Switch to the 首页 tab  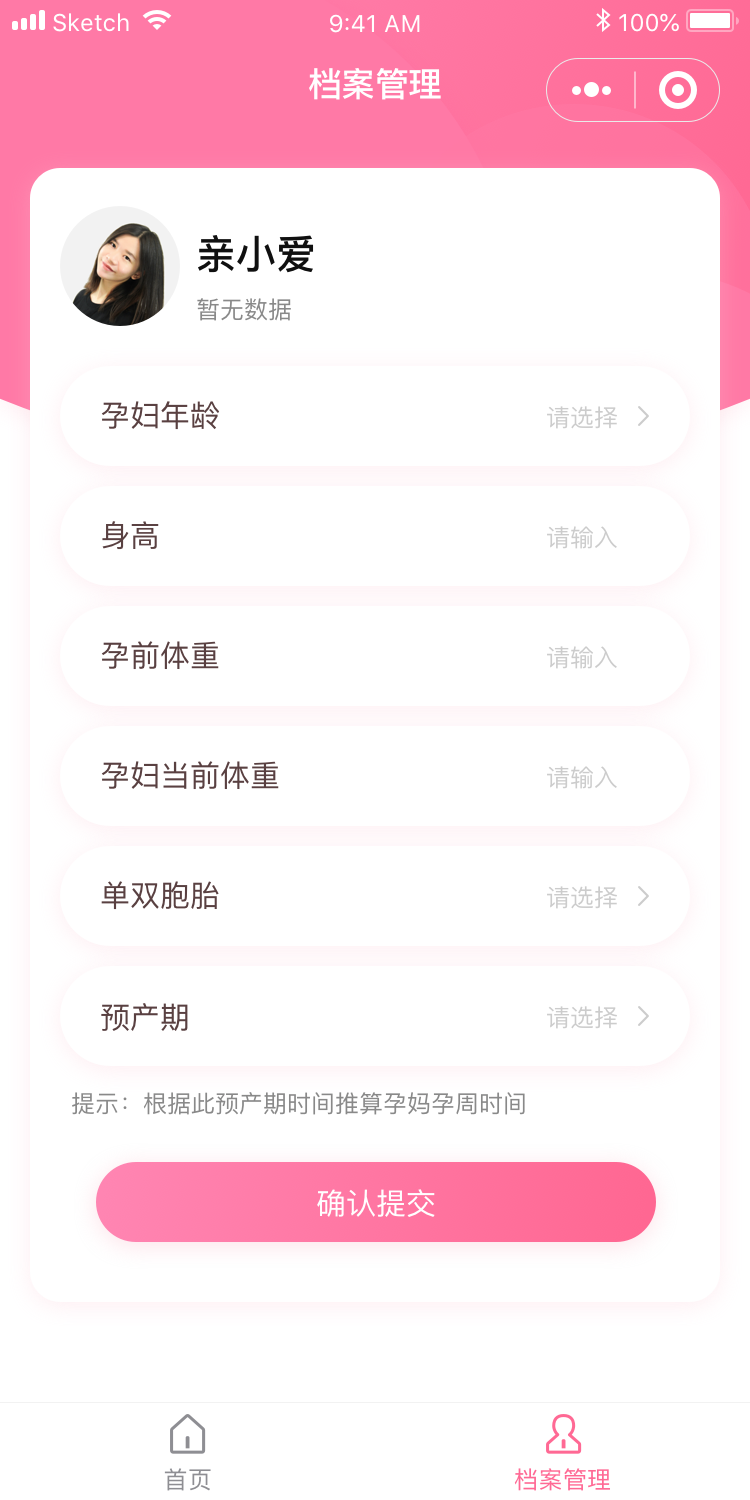tap(188, 1452)
